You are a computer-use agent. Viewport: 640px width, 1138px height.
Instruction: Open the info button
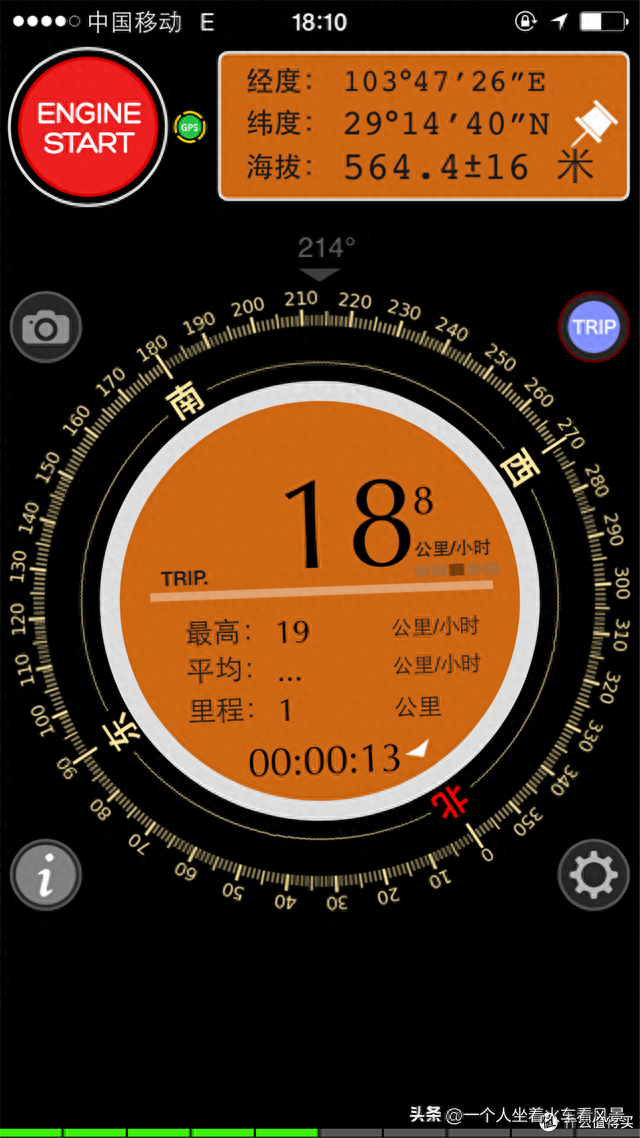coord(45,875)
